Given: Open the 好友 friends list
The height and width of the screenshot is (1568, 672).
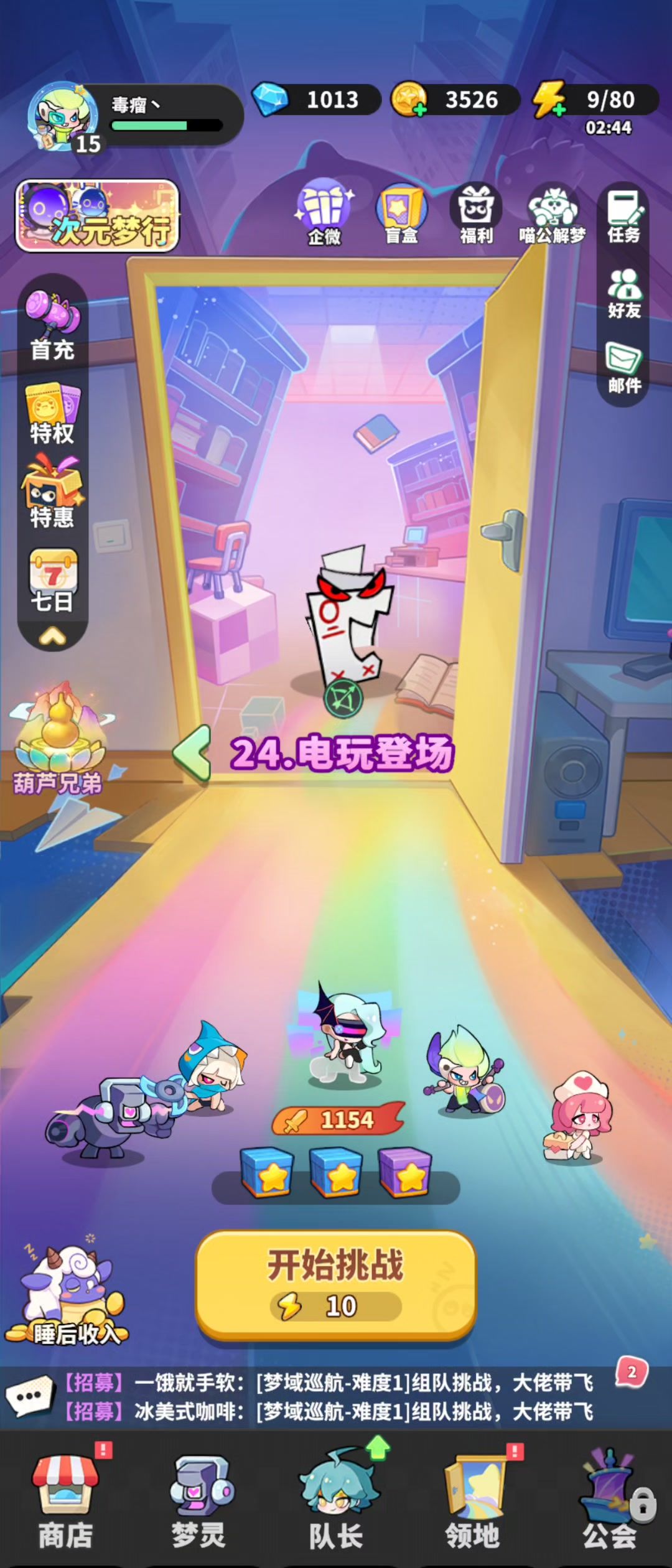Looking at the screenshot, I should (623, 293).
